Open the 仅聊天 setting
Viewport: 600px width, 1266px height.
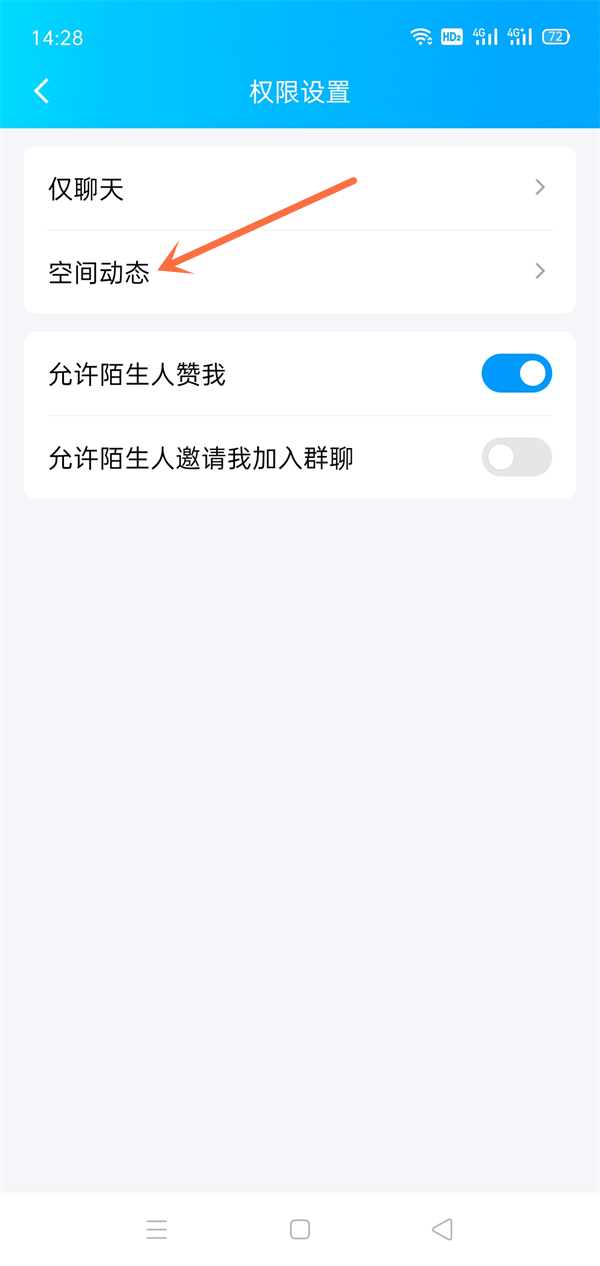pos(300,188)
